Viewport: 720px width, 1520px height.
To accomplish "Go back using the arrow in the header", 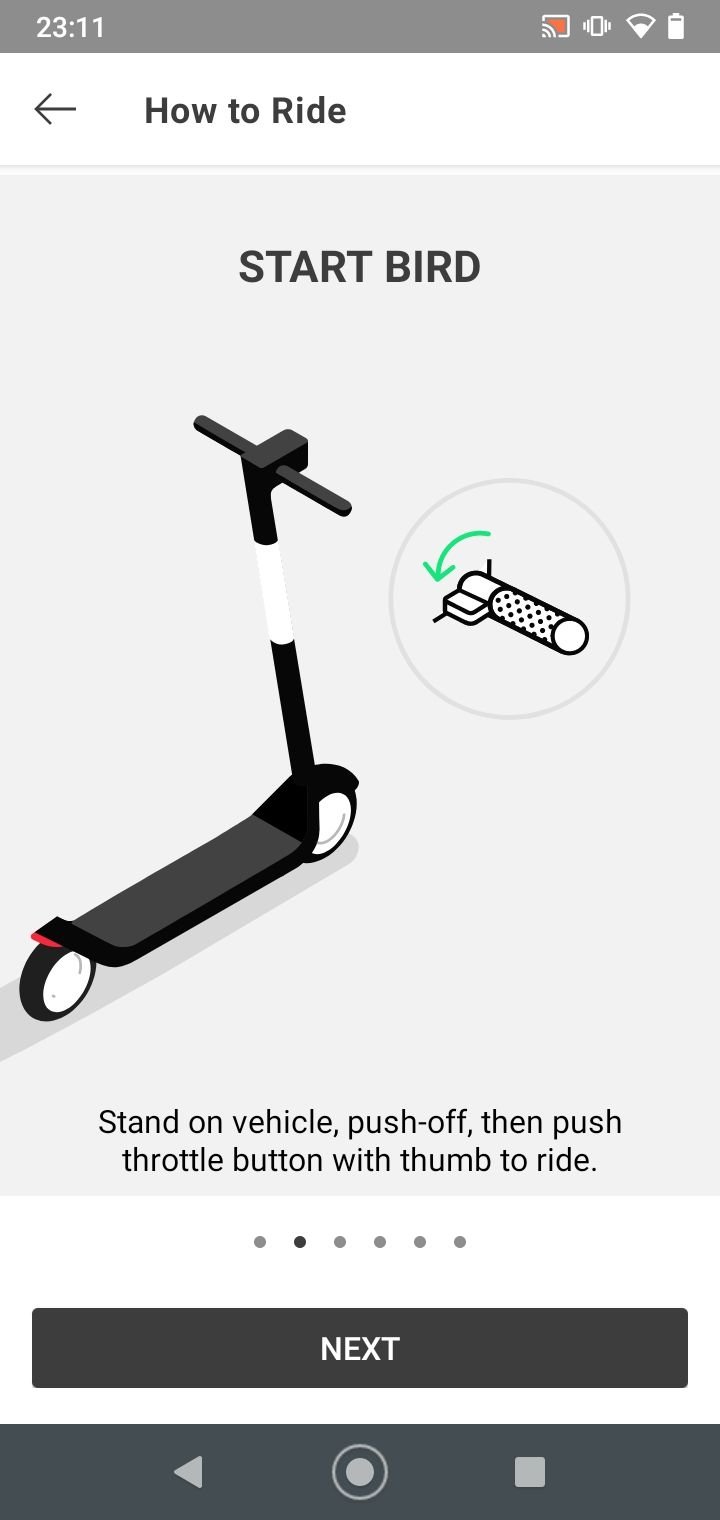I will (x=55, y=109).
